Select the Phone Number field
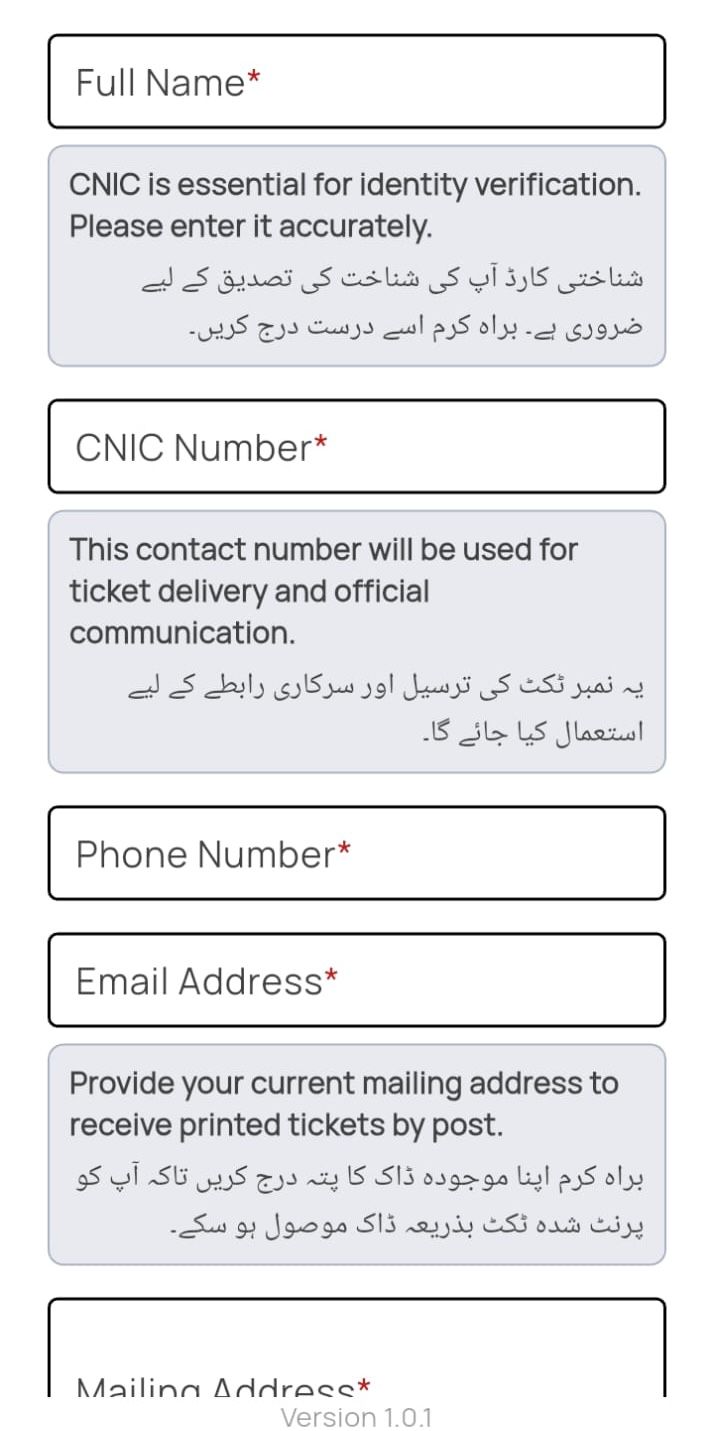 tap(356, 853)
